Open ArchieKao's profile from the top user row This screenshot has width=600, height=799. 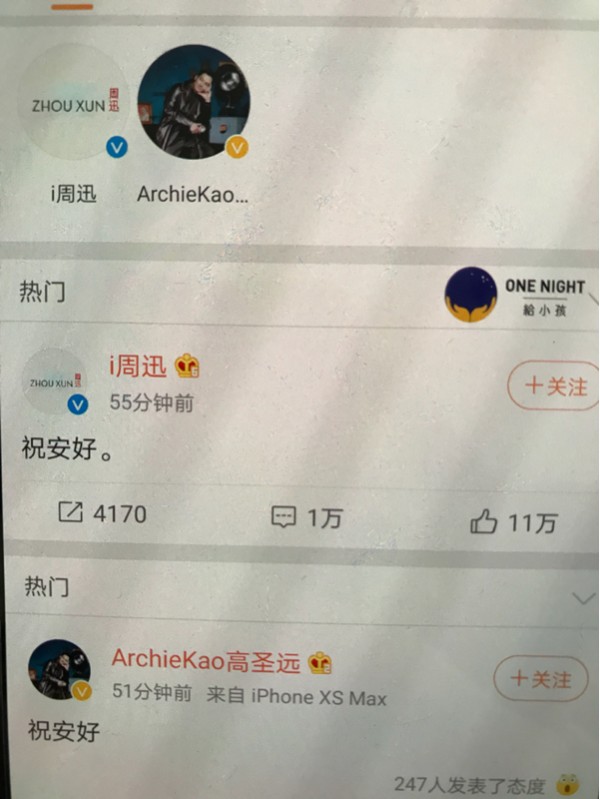[194, 103]
